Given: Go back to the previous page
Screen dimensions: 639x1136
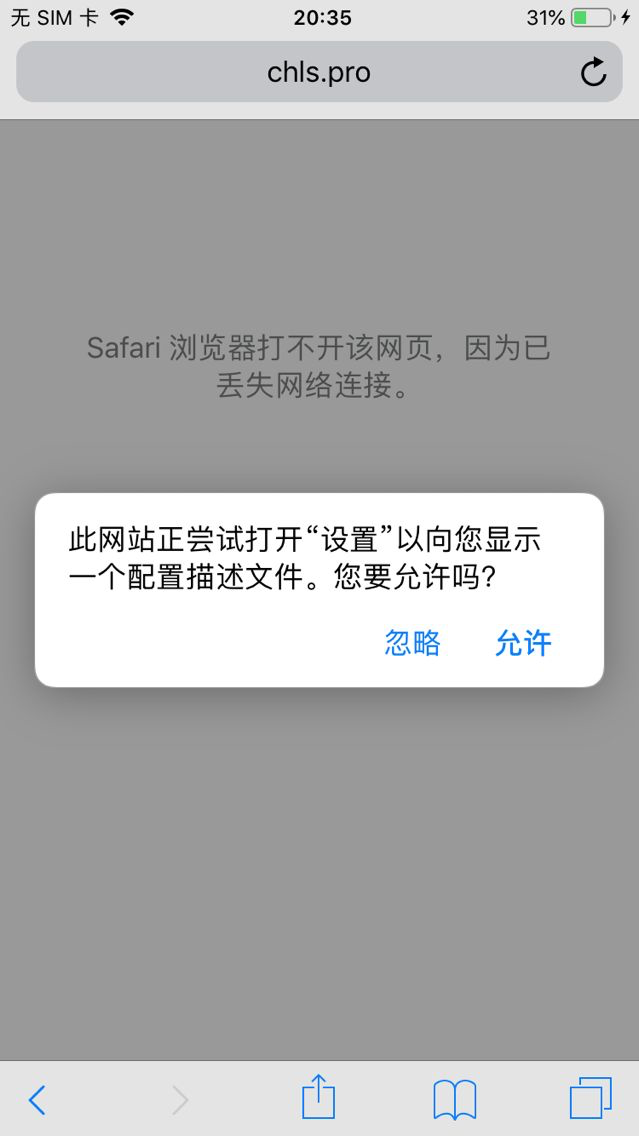Looking at the screenshot, I should click(x=37, y=1099).
